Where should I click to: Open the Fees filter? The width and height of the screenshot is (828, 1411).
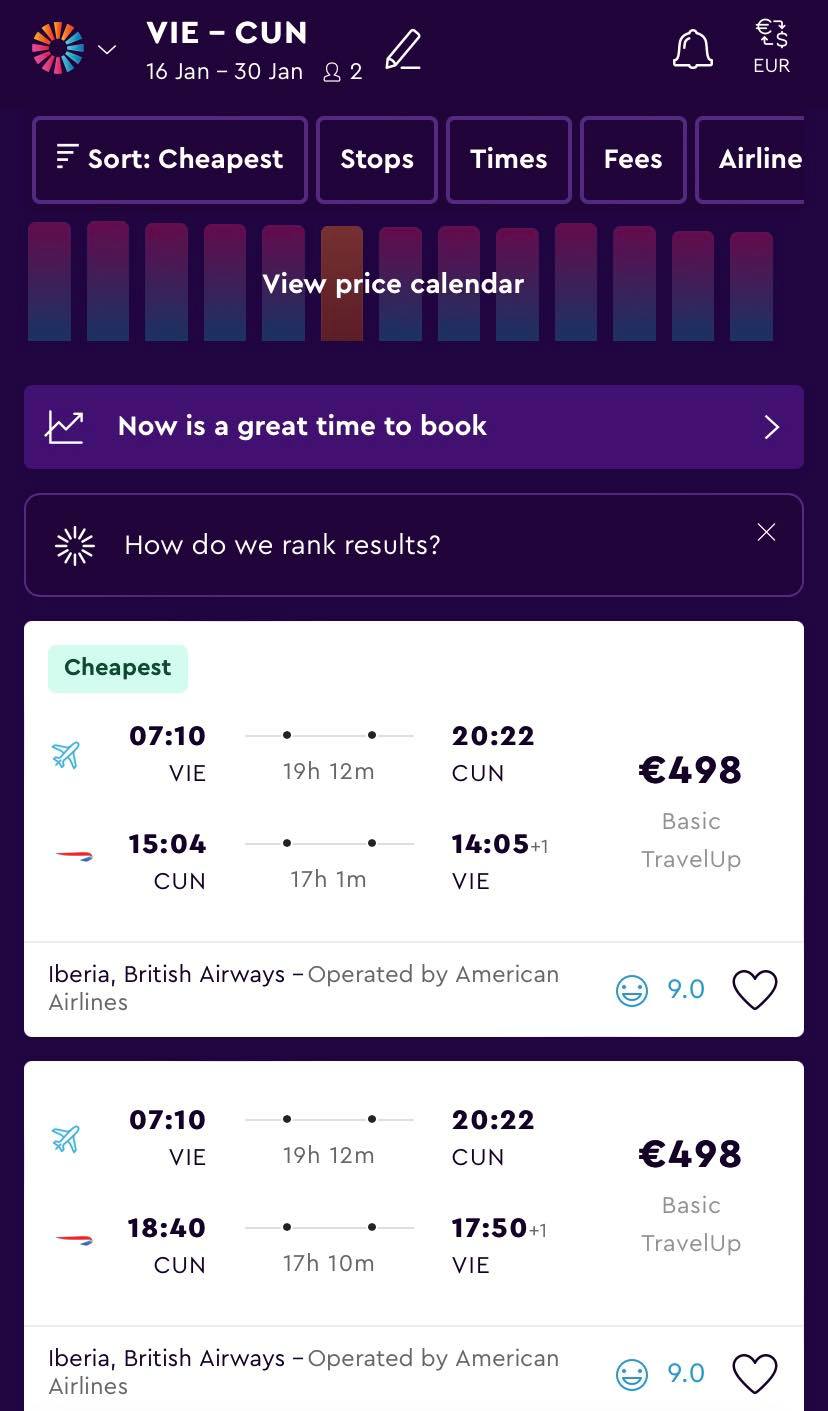633,159
